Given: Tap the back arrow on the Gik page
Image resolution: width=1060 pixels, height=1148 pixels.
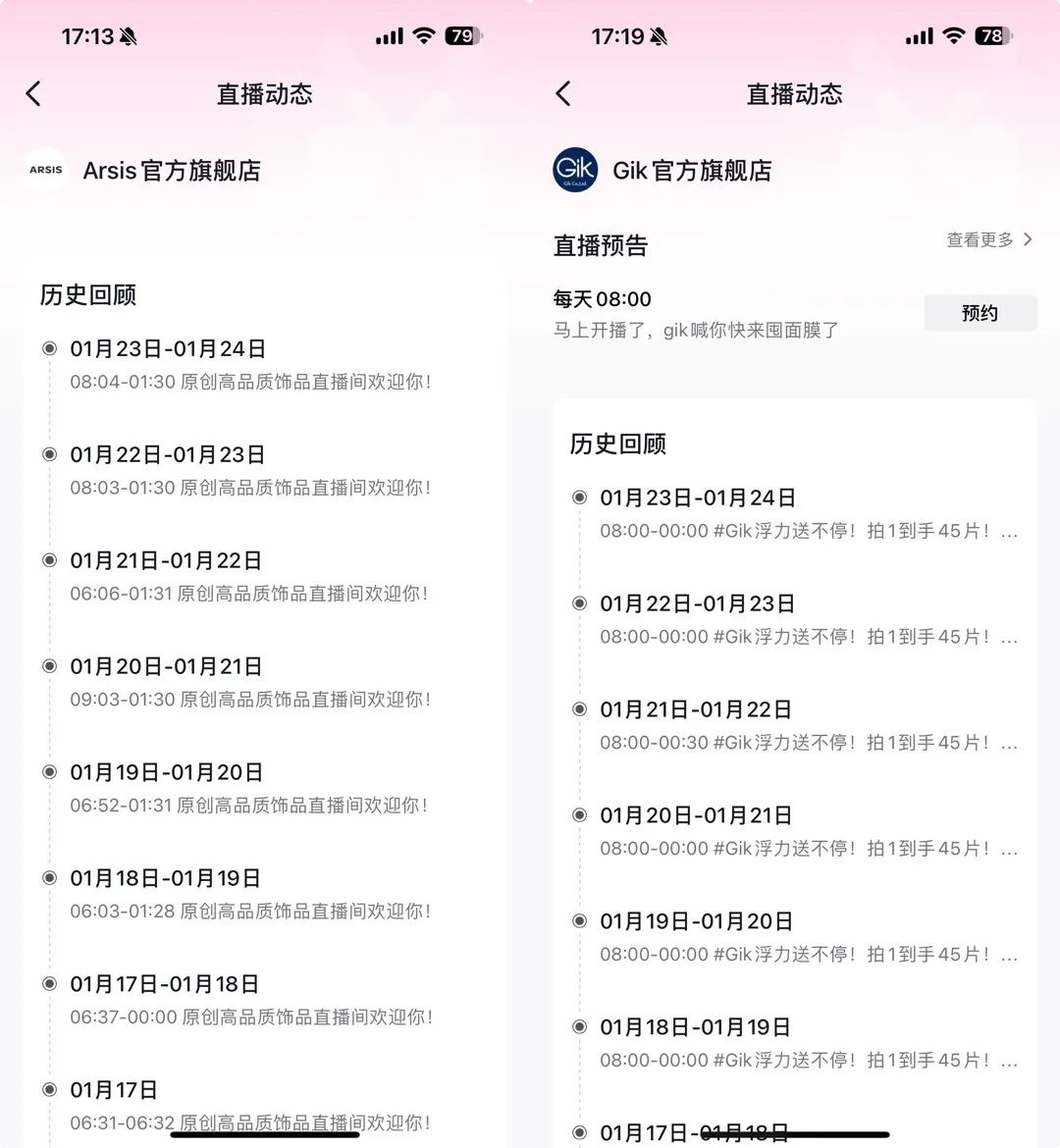Looking at the screenshot, I should tap(562, 93).
